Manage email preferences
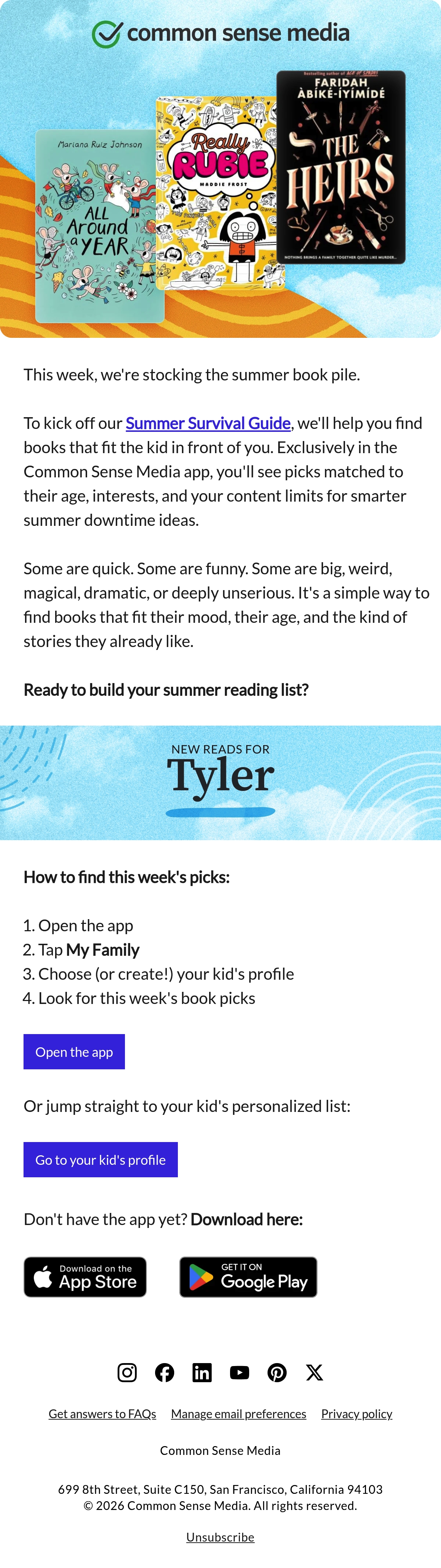This screenshot has width=441, height=1568. pyautogui.click(x=239, y=1414)
